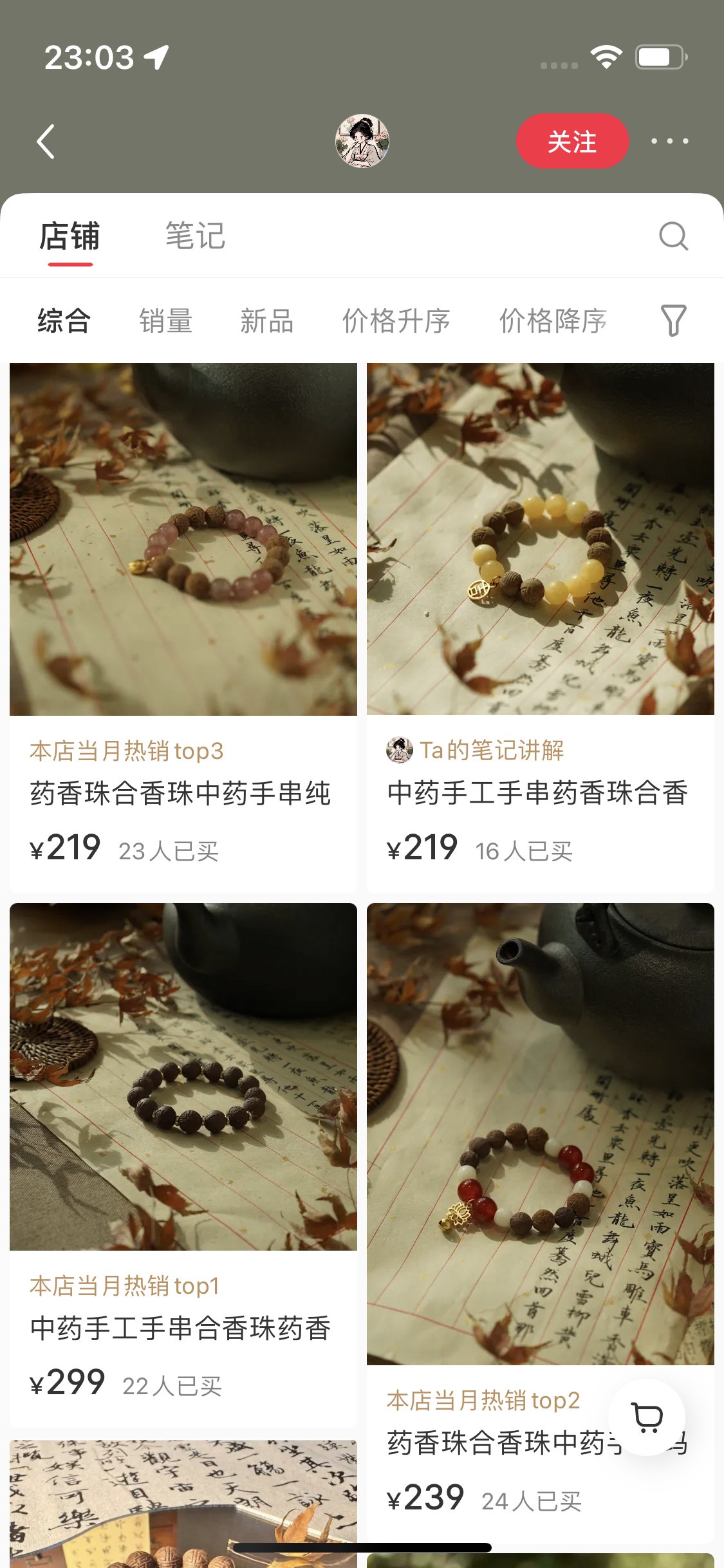Open the Ta的笔记讲解 bracelet product

pos(541,579)
